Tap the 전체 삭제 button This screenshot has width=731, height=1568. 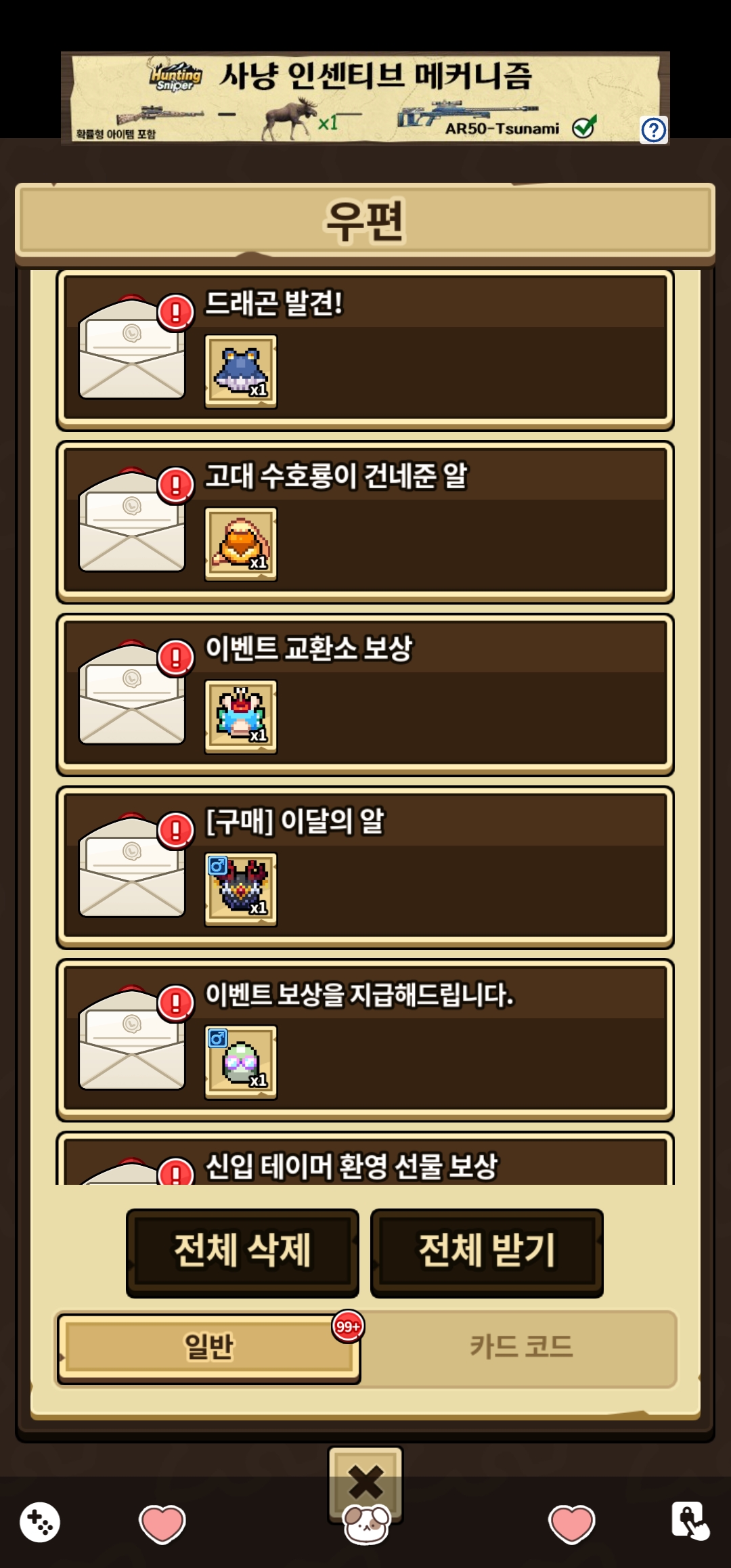(x=242, y=1252)
